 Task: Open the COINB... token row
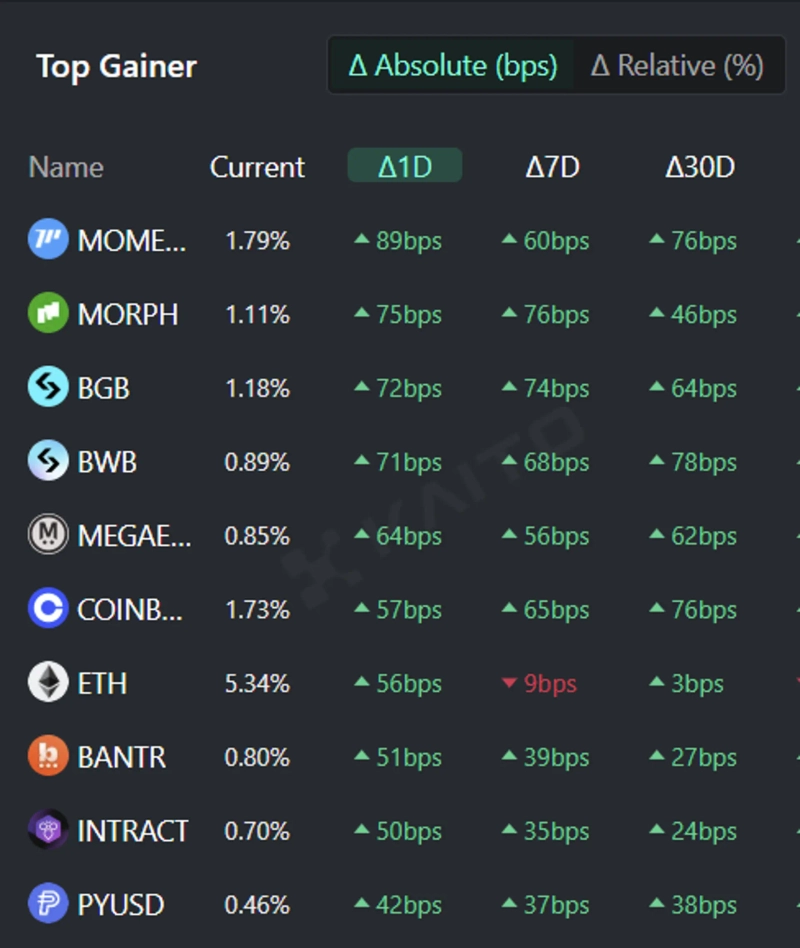[130, 610]
